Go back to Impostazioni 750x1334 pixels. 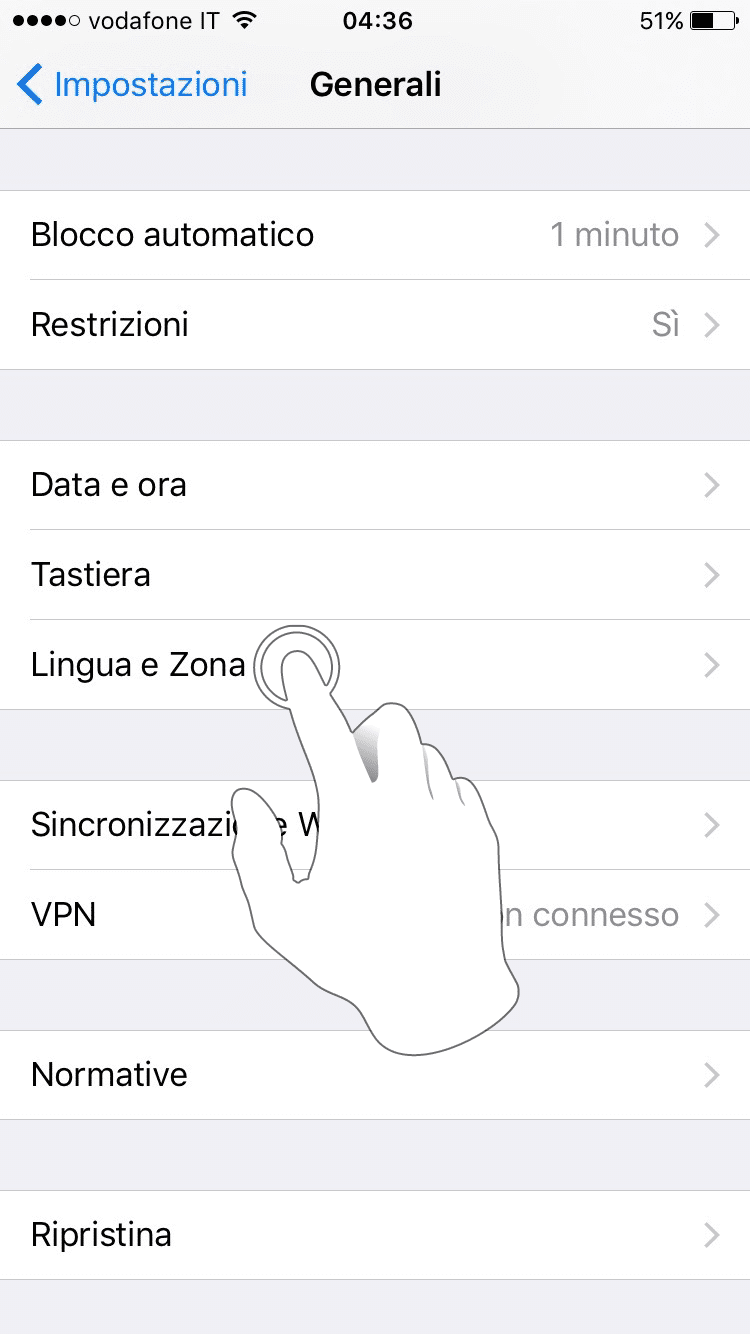click(x=132, y=85)
